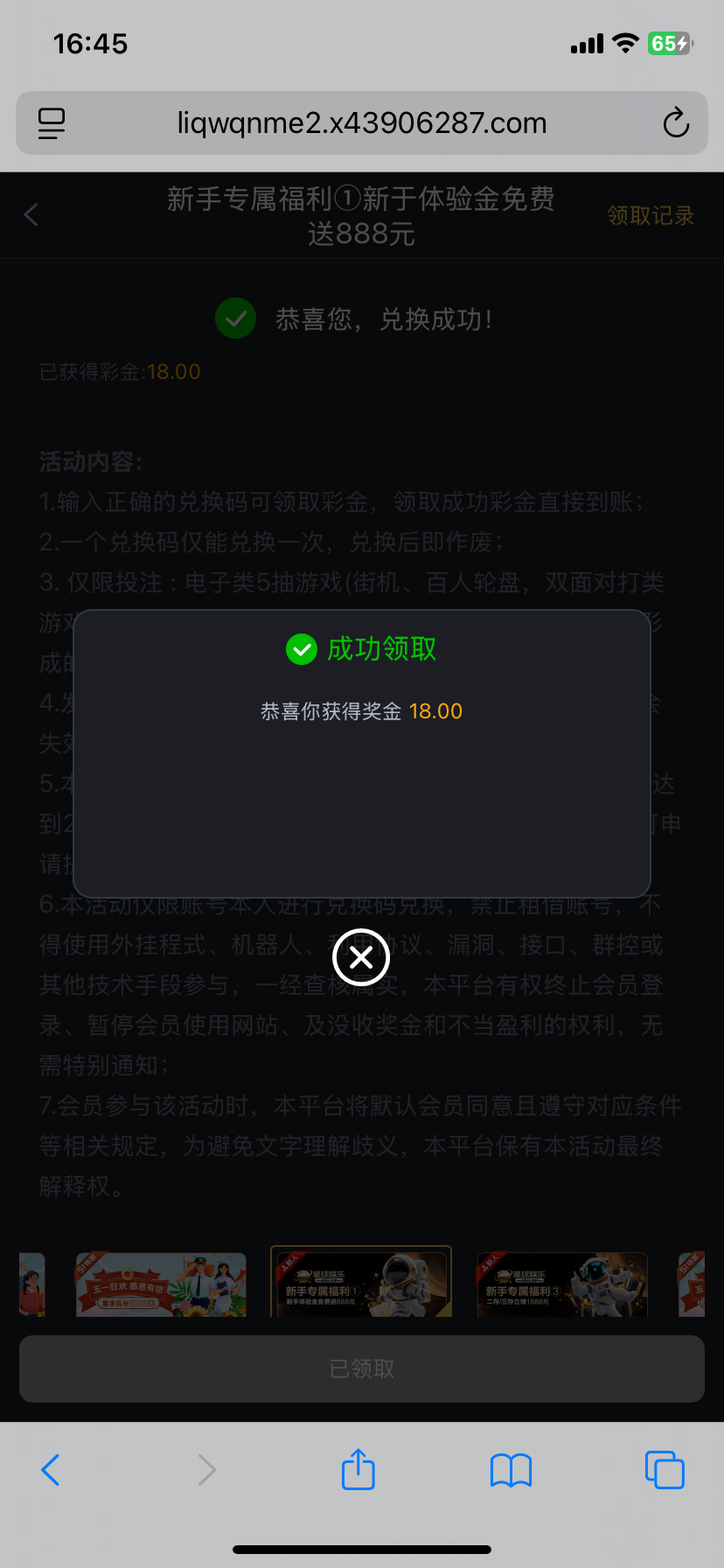The height and width of the screenshot is (1568, 724).
Task: Select the 新手专属福利③ banner thumbnail
Action: 561,1284
